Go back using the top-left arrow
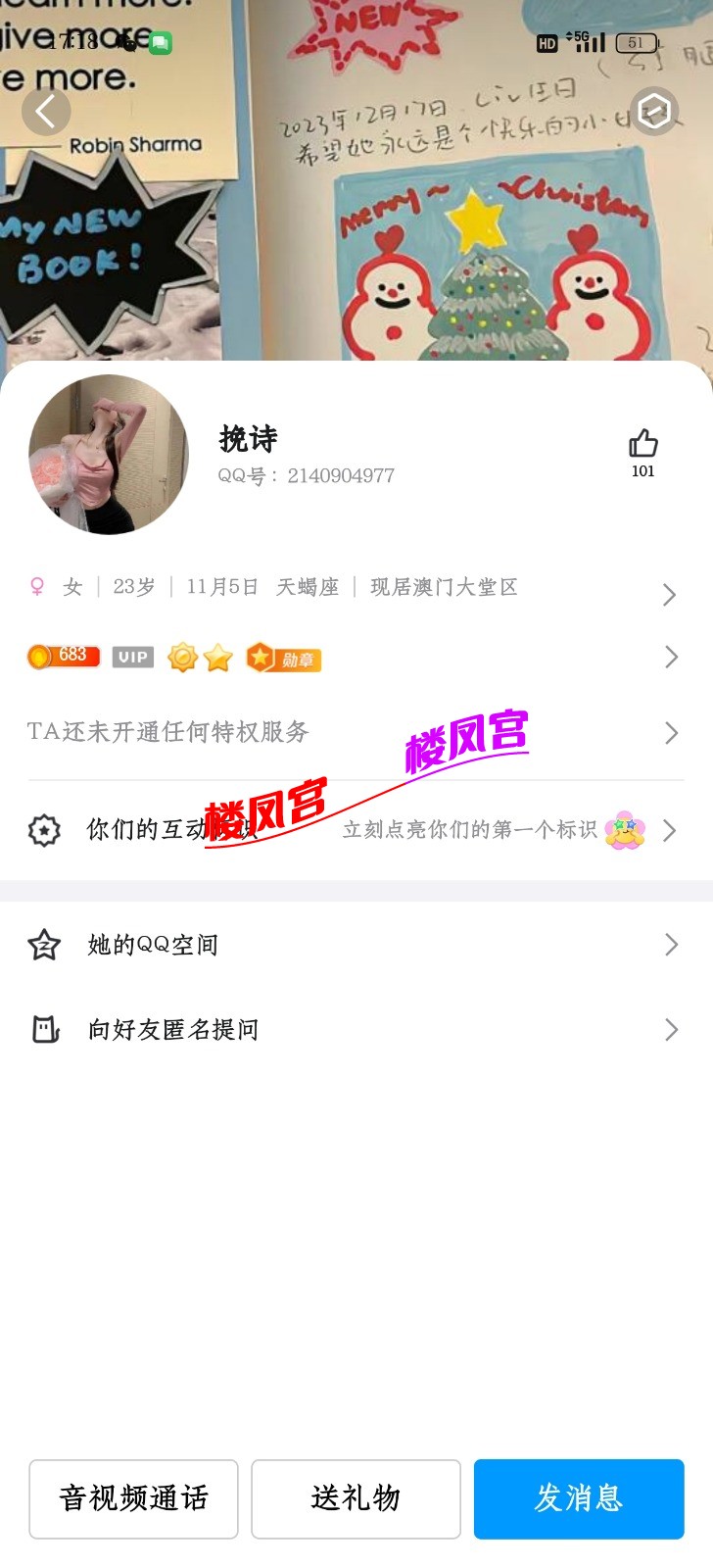 [x=46, y=112]
